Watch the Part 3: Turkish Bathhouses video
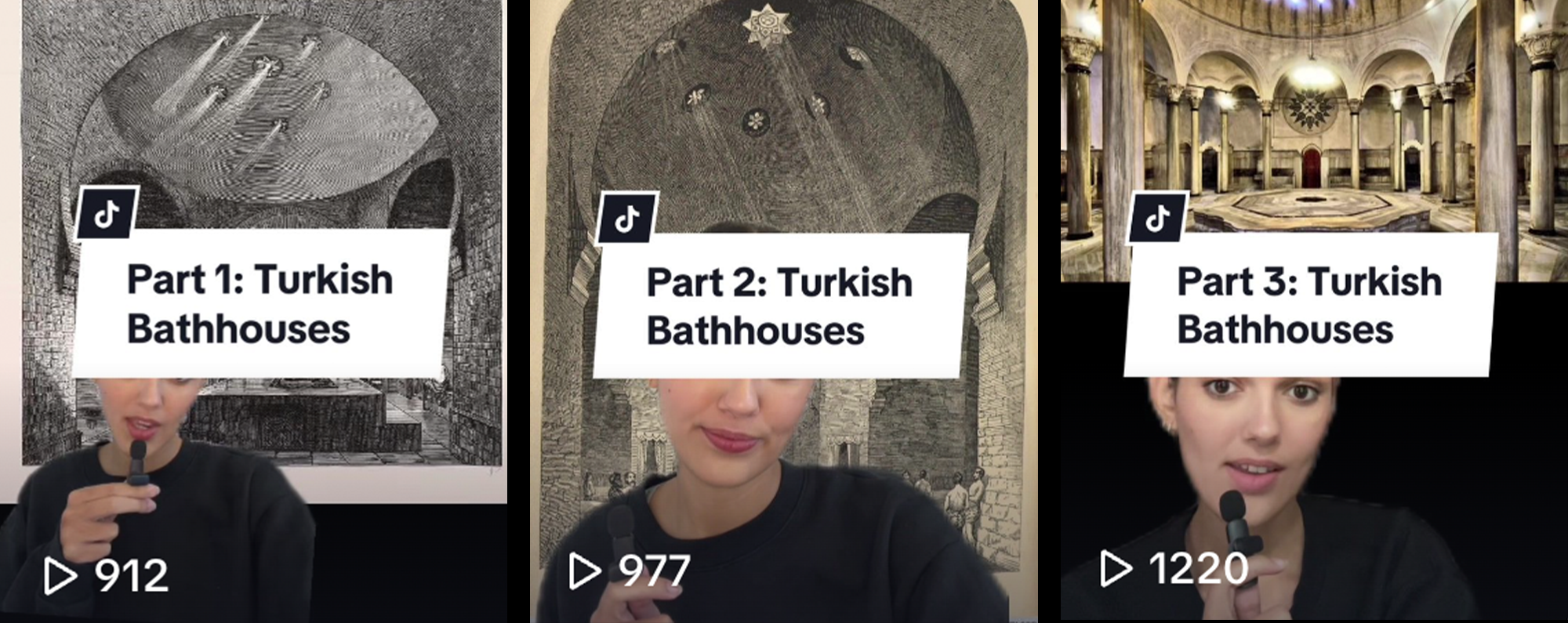The image size is (1568, 623). coord(1314,311)
